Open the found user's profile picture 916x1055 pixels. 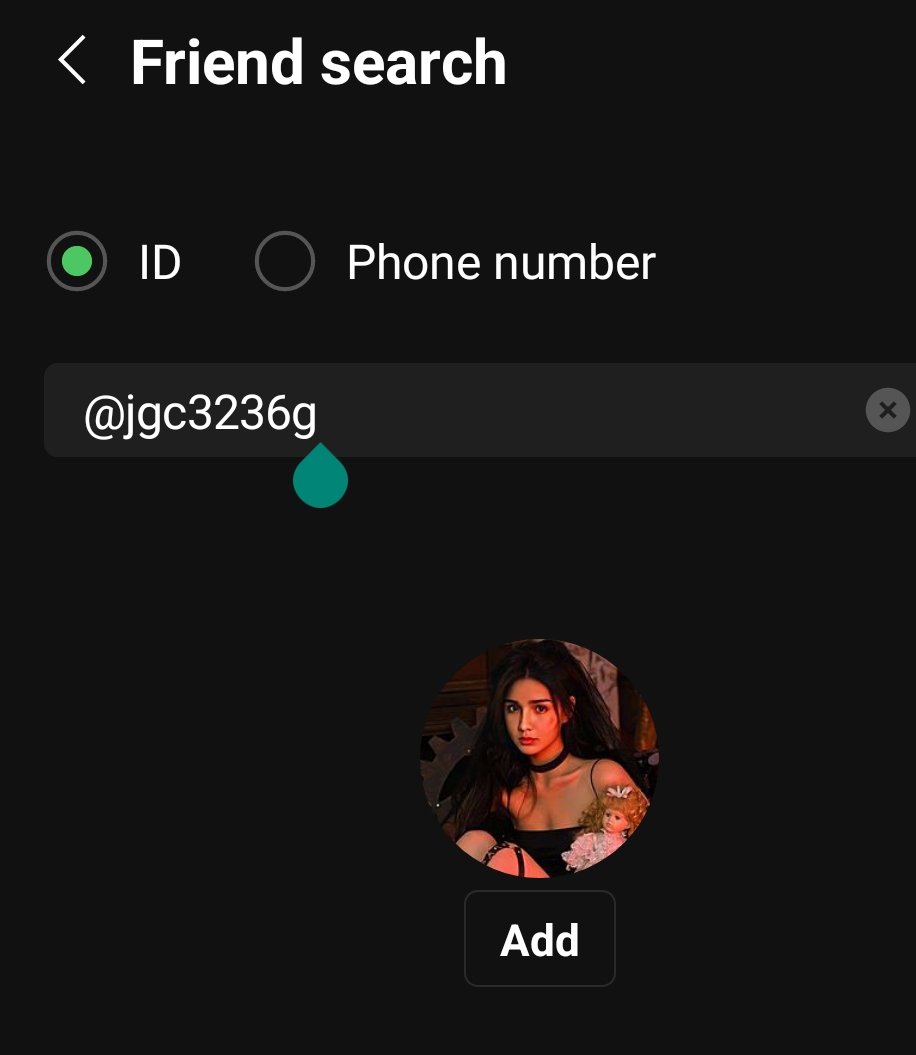click(539, 758)
